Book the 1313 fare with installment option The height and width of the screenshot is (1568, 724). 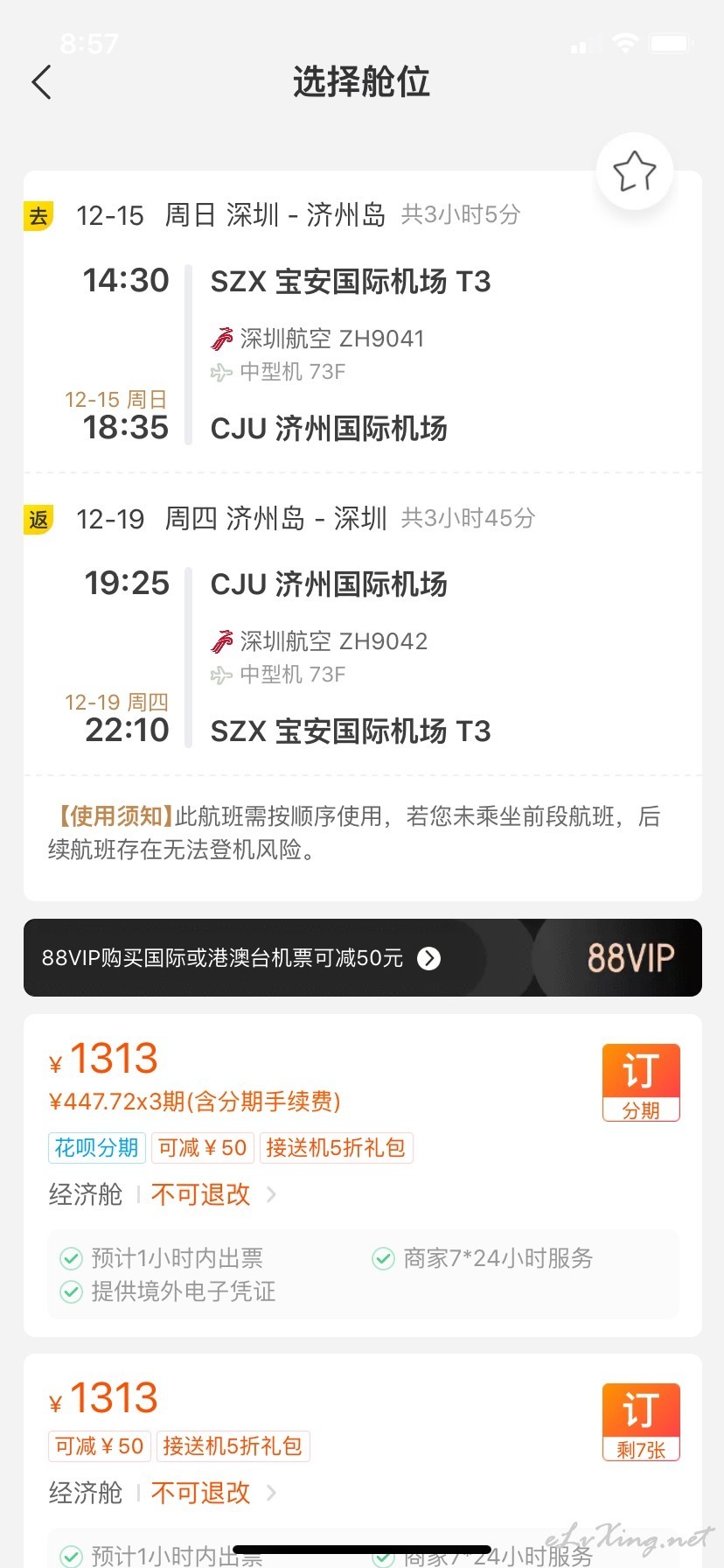pyautogui.click(x=641, y=1082)
